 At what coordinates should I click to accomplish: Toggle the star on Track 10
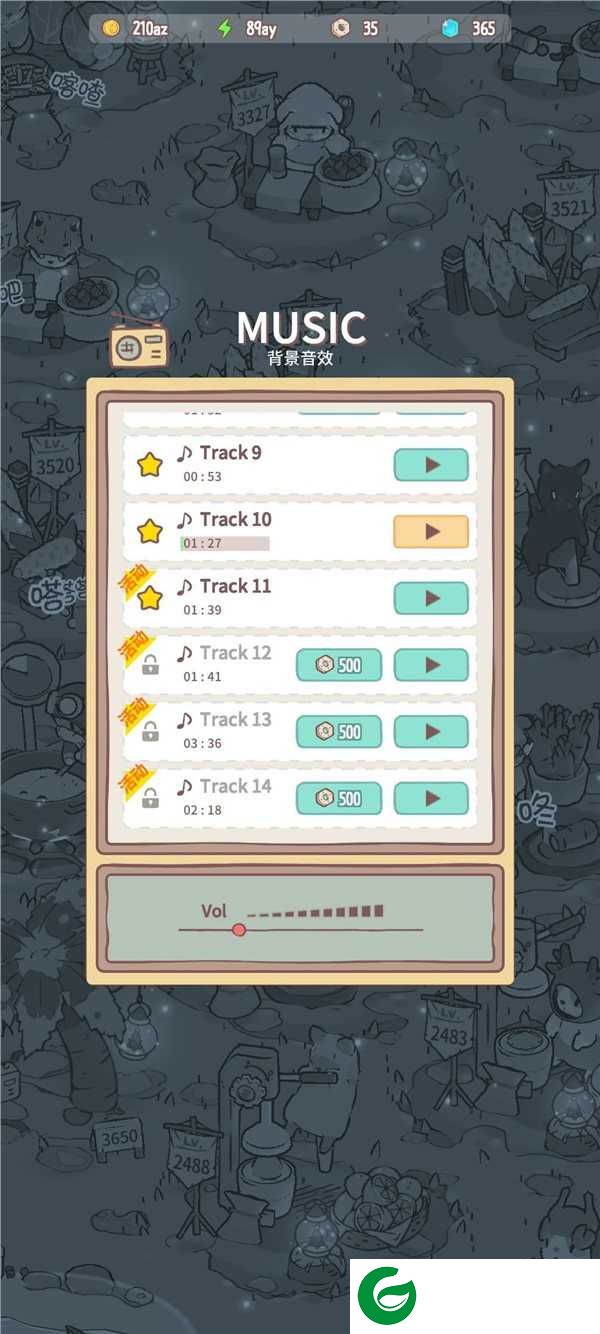[150, 532]
